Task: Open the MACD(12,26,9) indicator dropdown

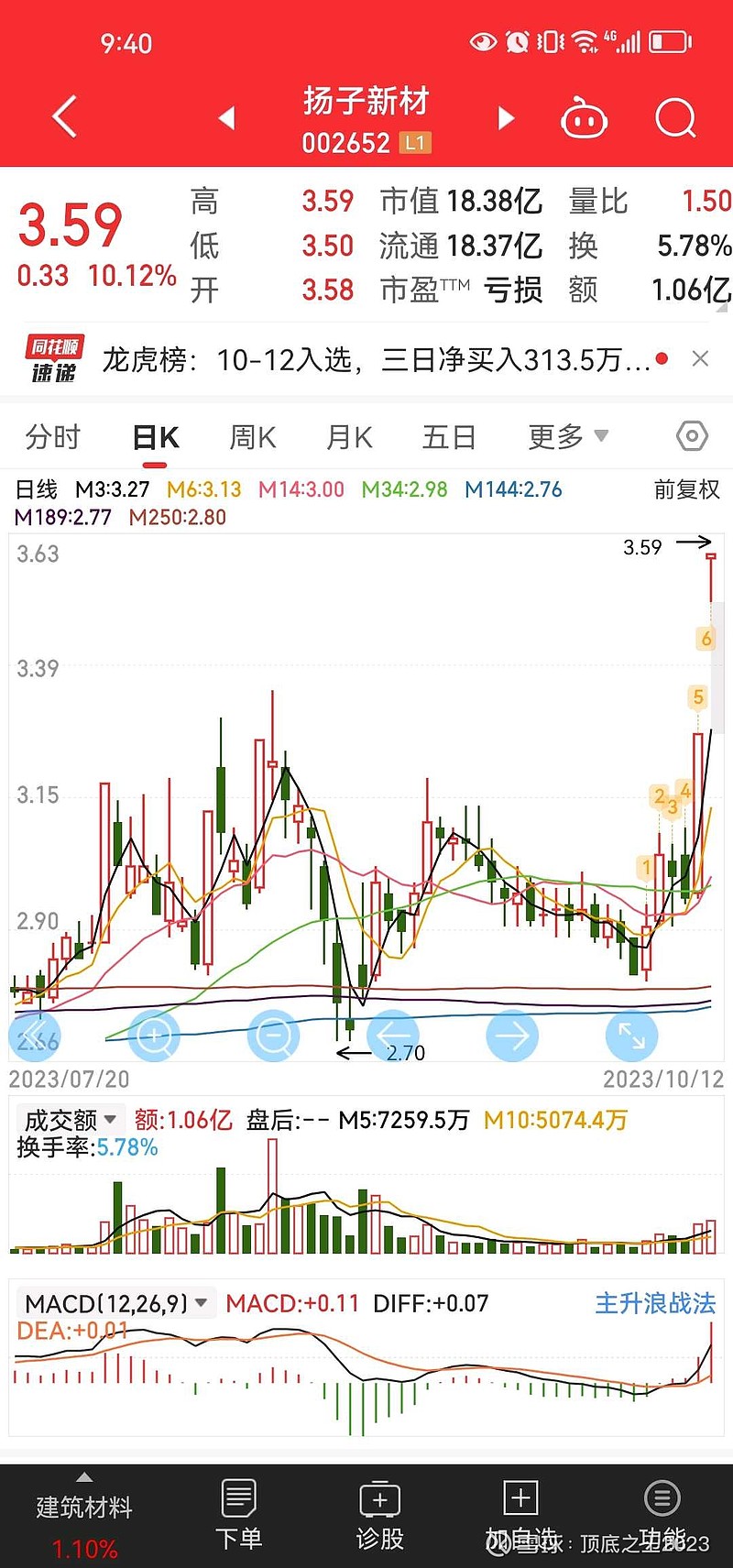Action: click(116, 1303)
